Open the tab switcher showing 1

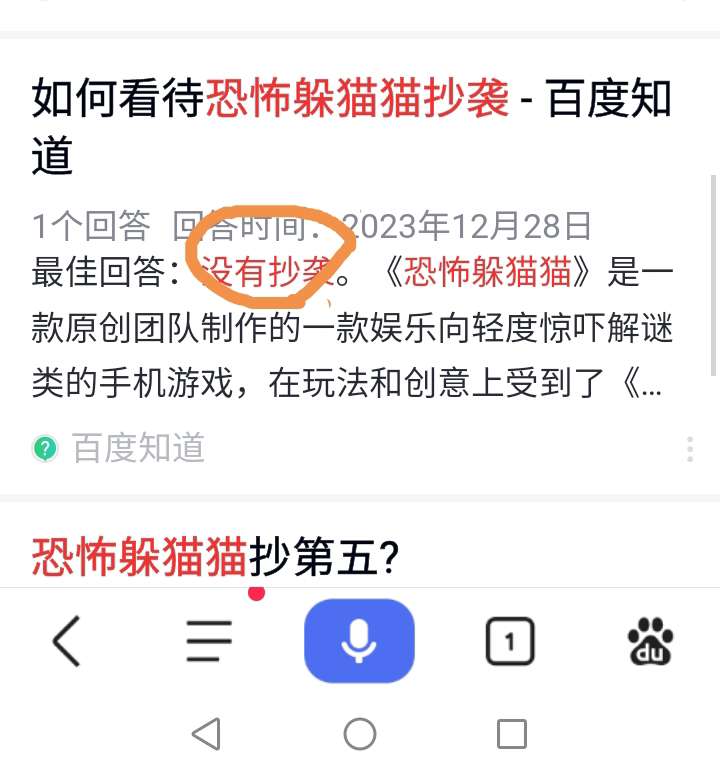(510, 641)
